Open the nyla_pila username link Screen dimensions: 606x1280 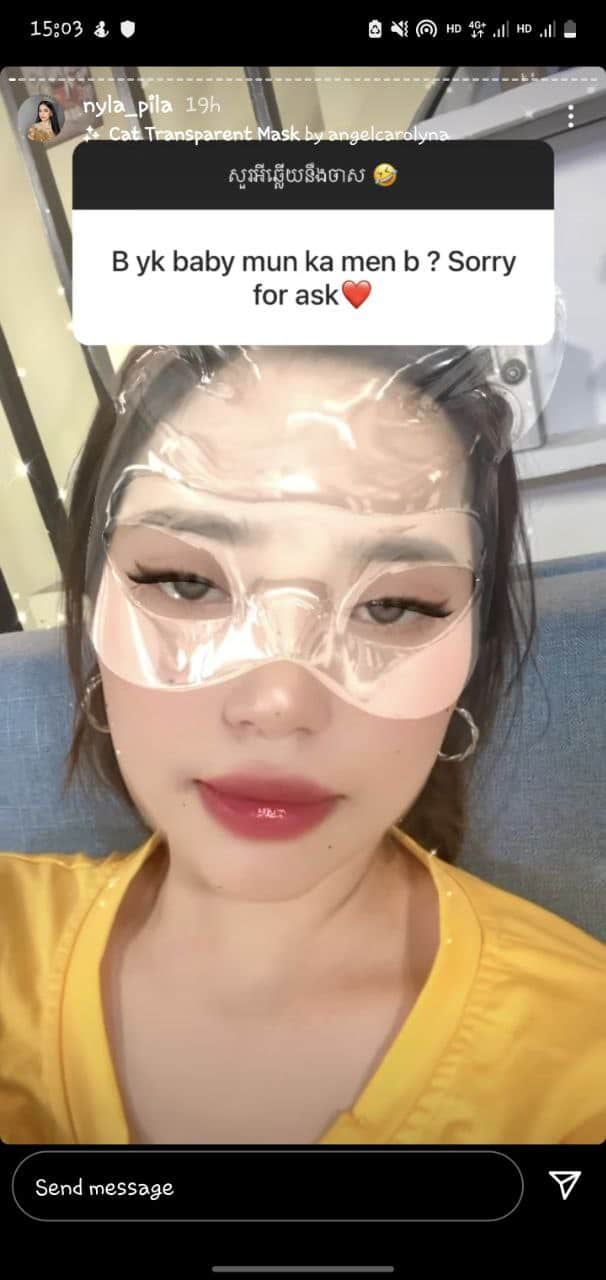(130, 105)
